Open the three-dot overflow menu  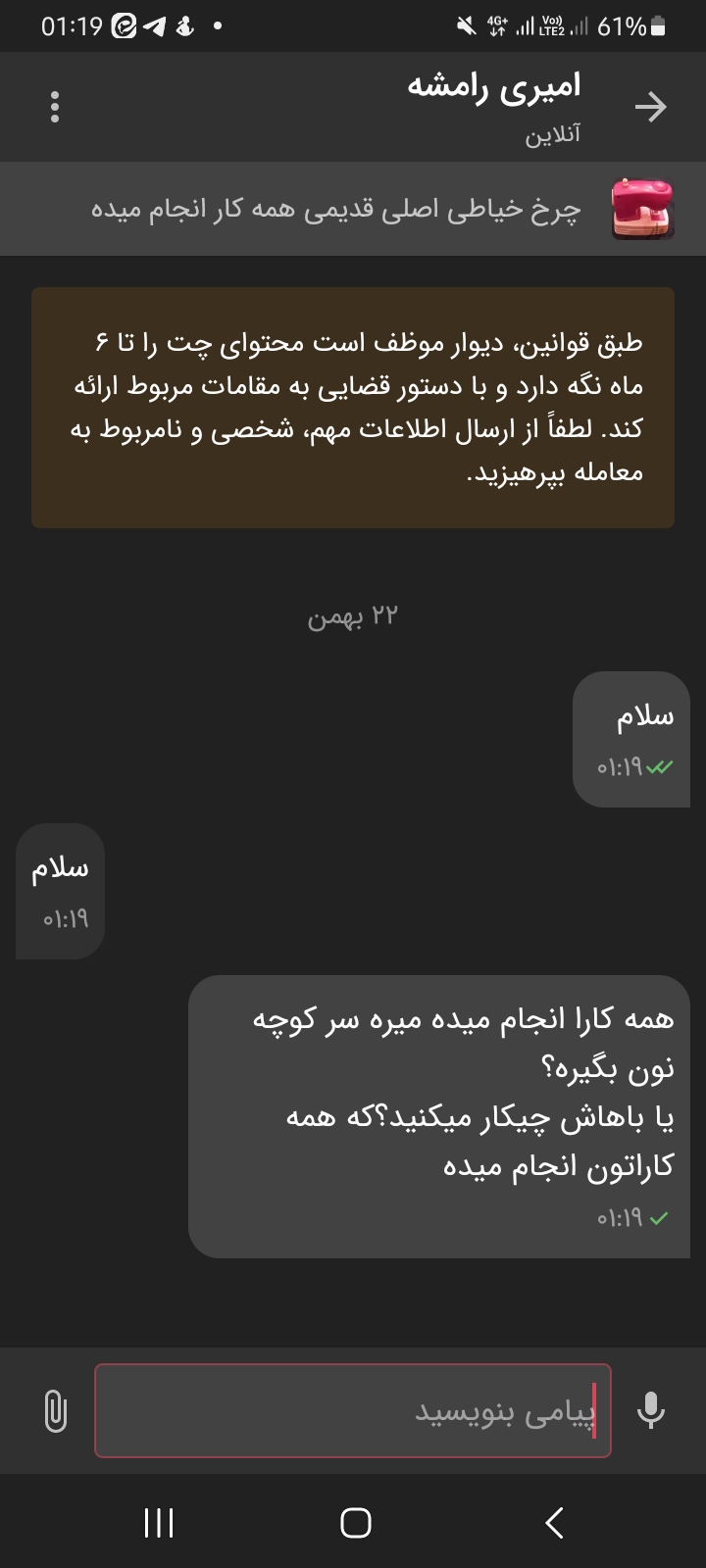(x=55, y=107)
